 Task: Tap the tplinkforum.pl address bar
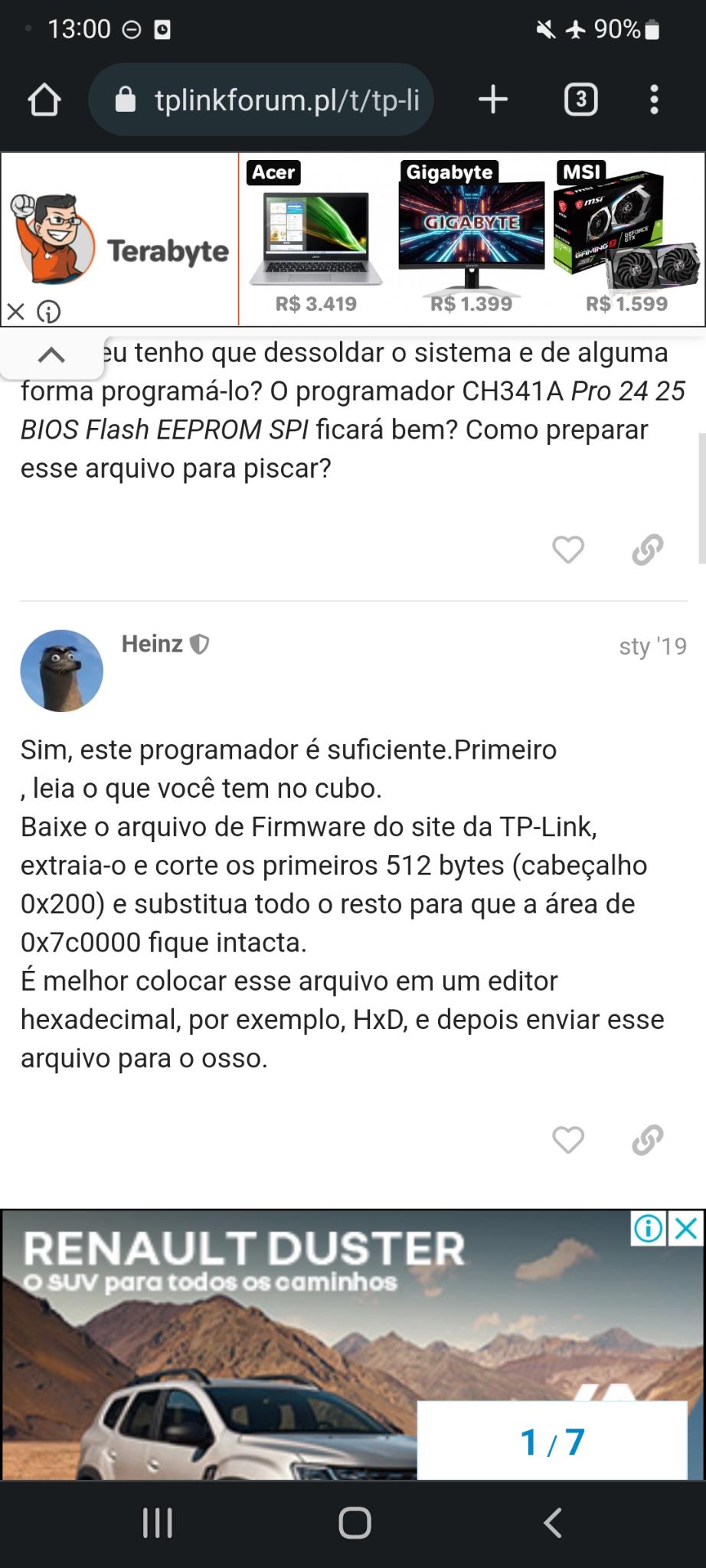point(261,100)
